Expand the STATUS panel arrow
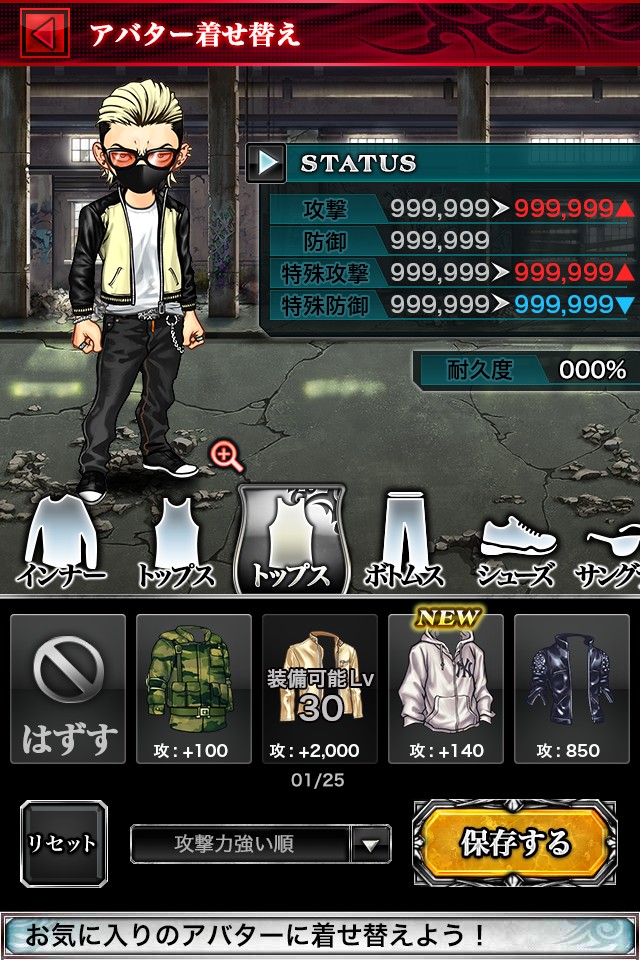 [266, 163]
